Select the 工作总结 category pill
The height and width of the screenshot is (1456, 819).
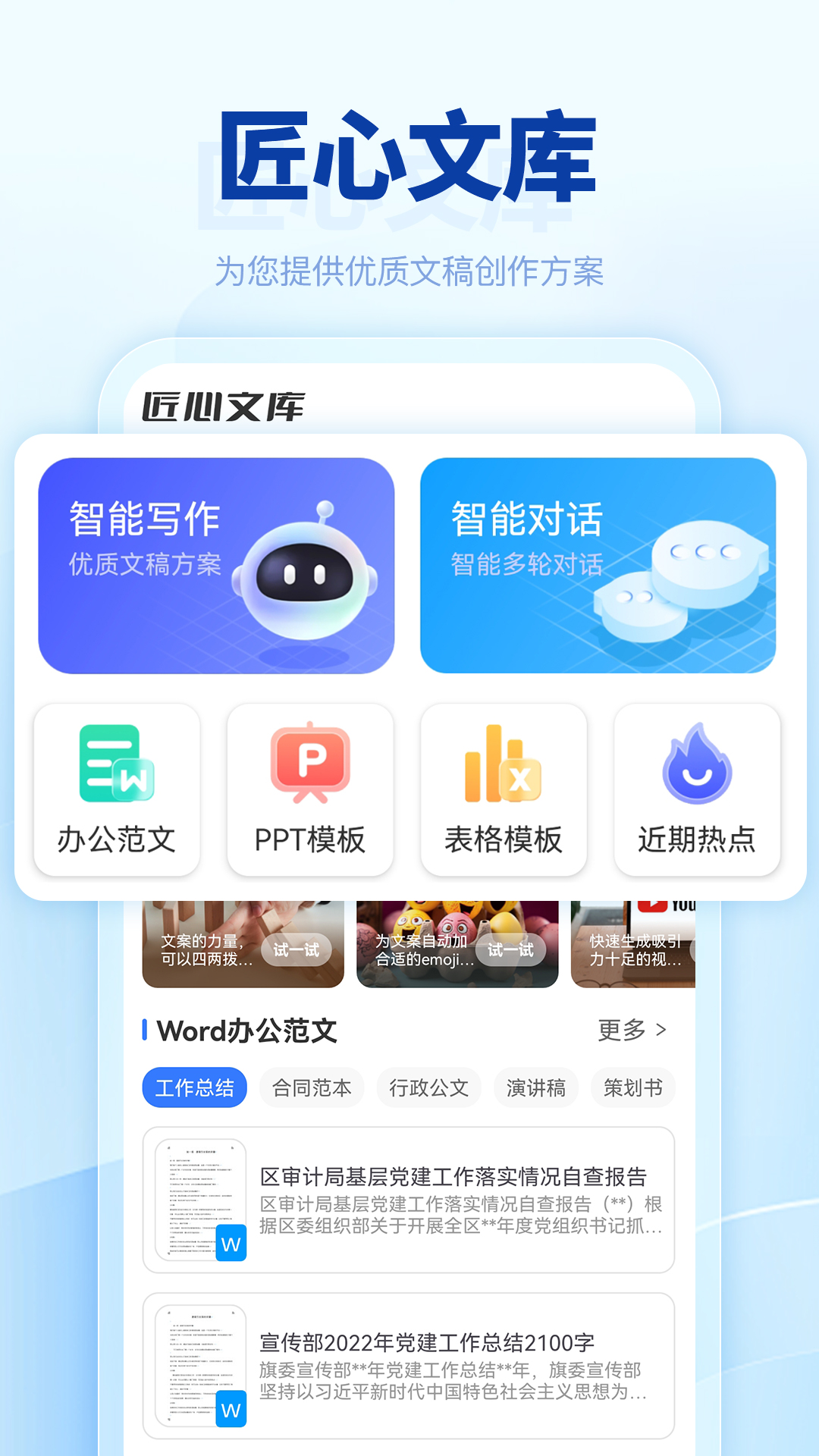tap(194, 1087)
